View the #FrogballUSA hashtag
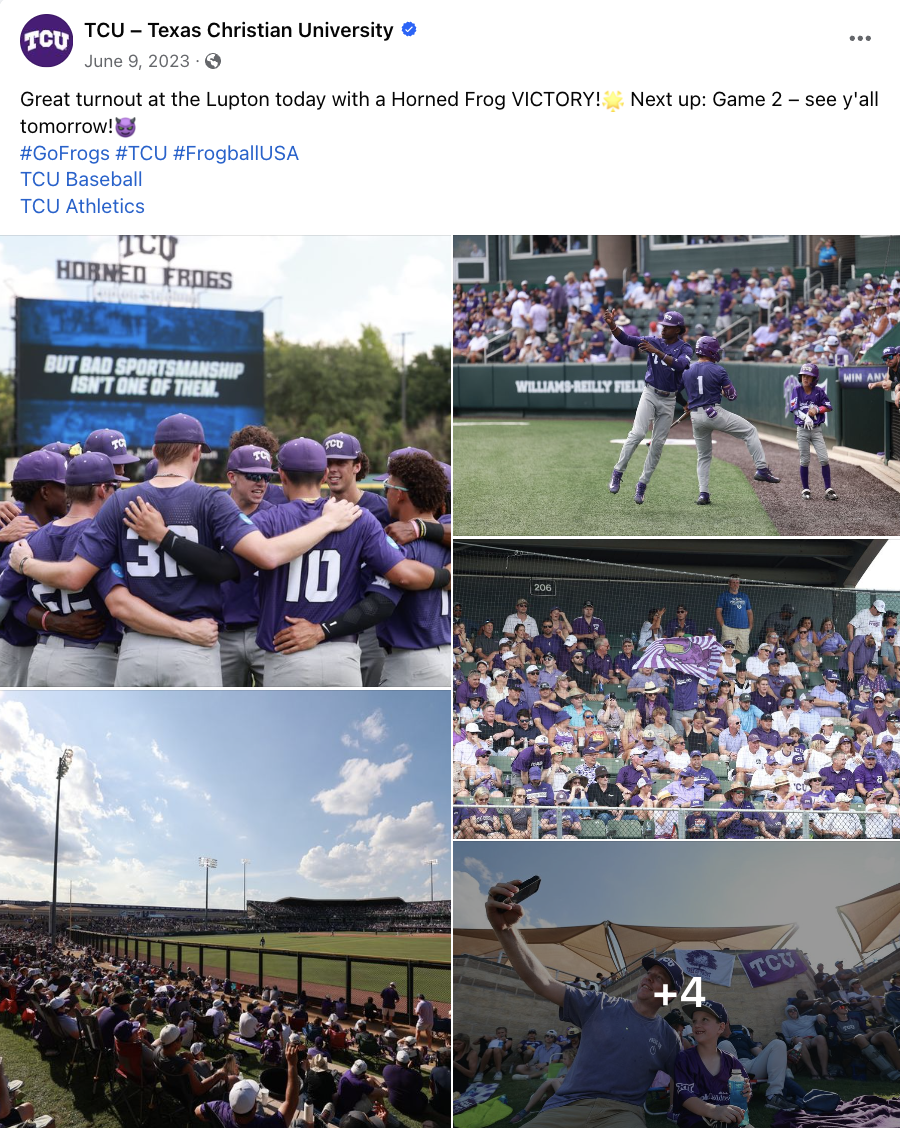 click(236, 153)
